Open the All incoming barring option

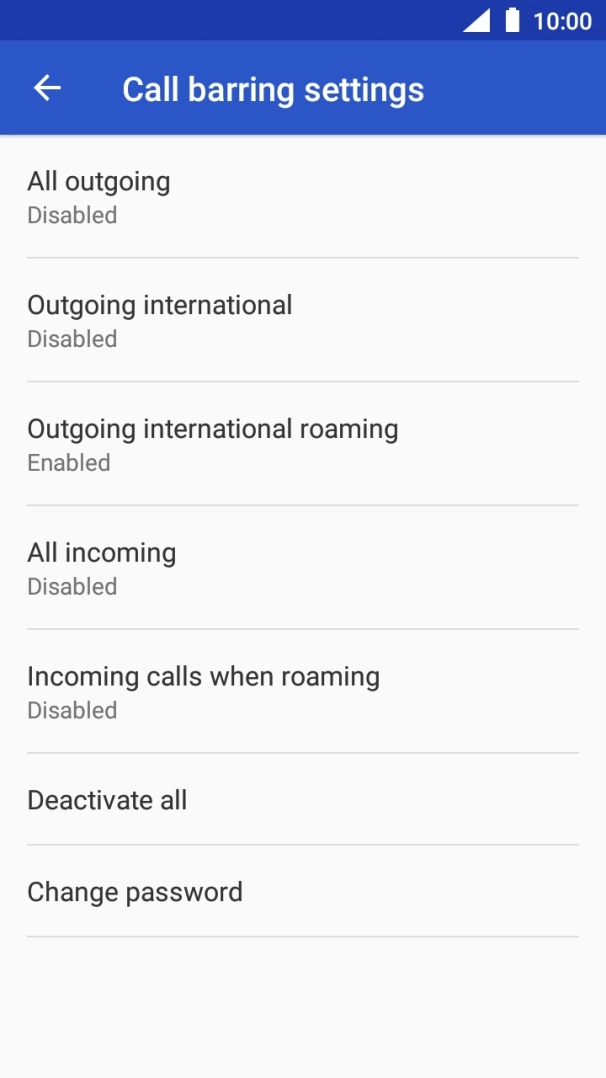[x=302, y=568]
